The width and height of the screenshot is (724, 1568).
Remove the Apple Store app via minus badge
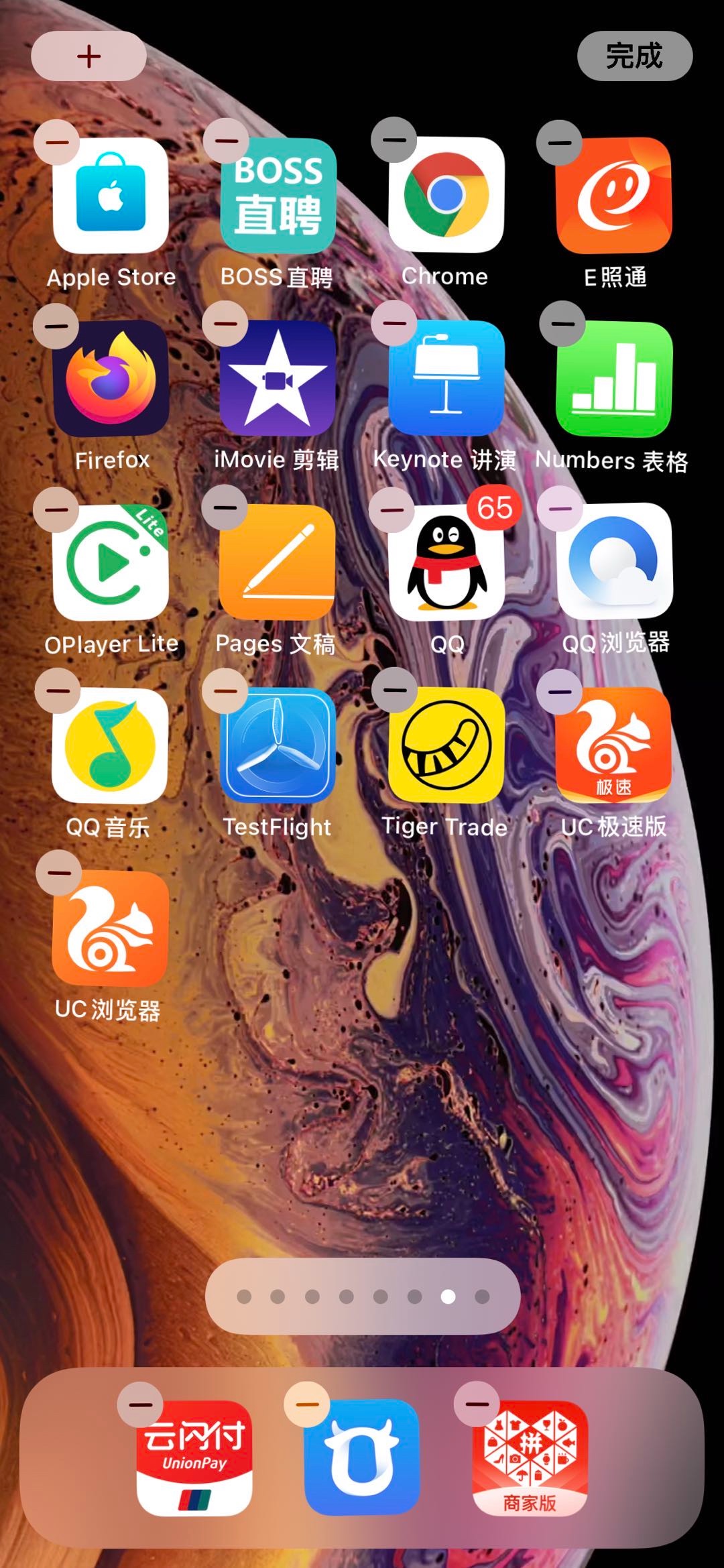[57, 142]
